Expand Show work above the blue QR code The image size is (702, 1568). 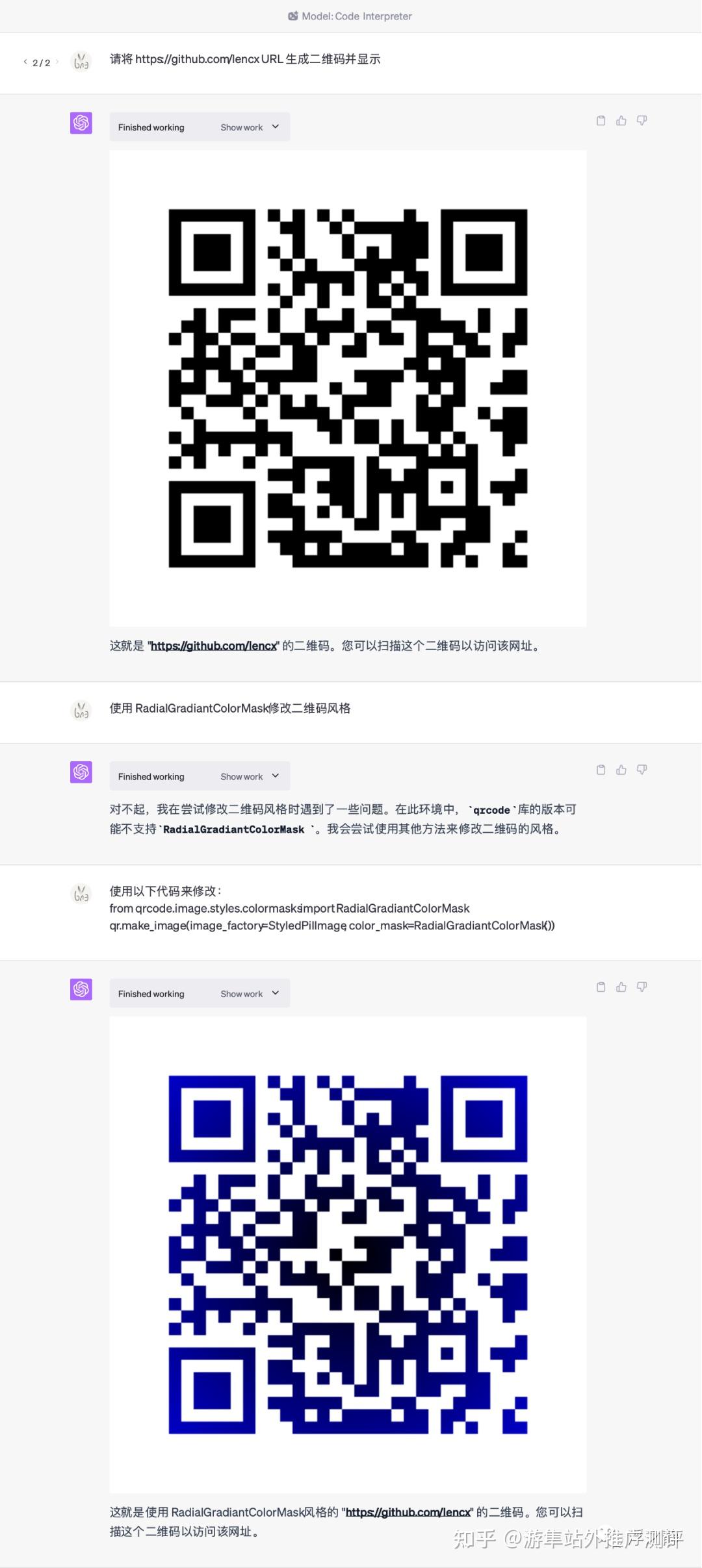pos(250,994)
